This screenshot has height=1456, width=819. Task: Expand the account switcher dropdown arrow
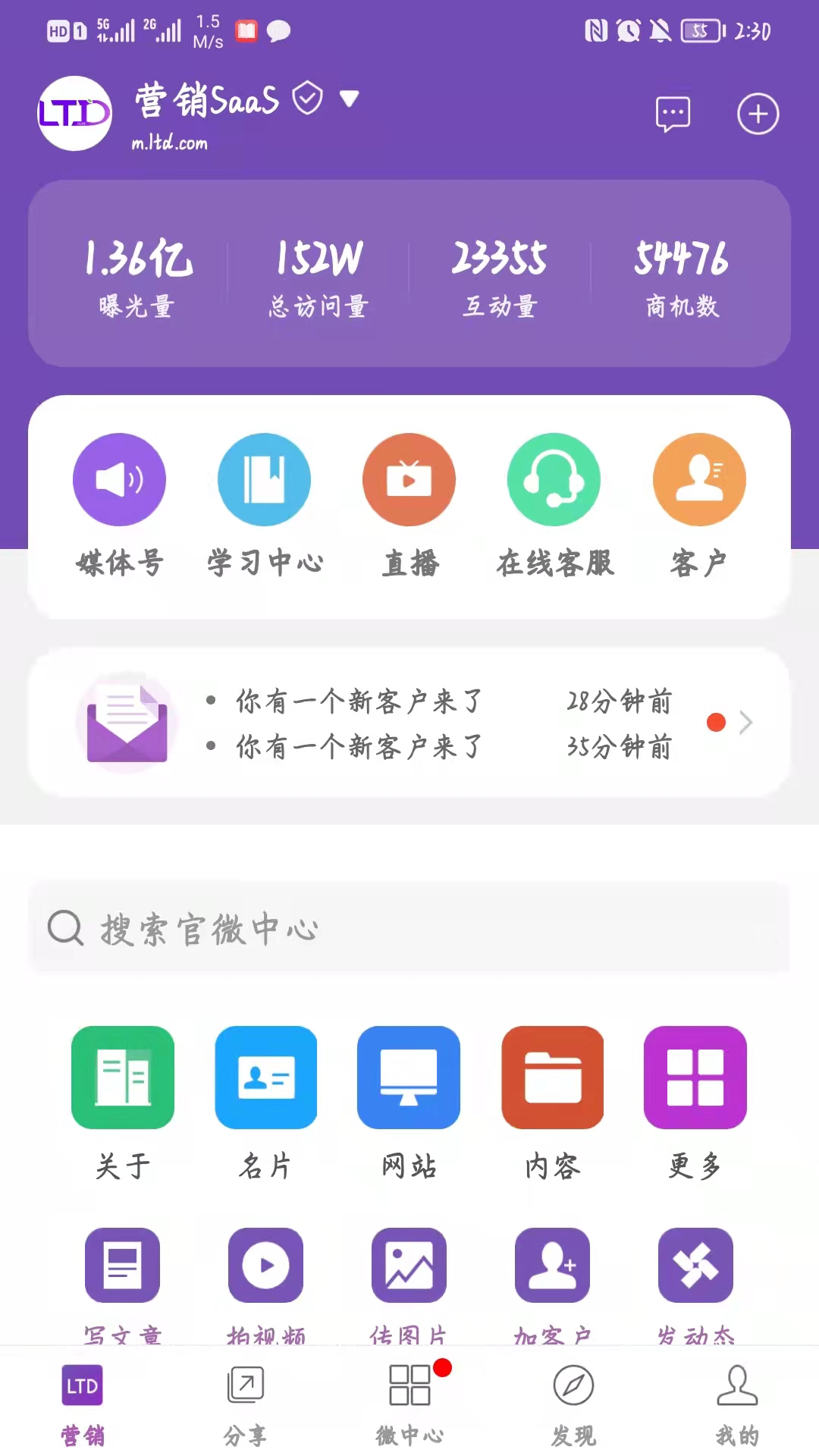pyautogui.click(x=348, y=99)
